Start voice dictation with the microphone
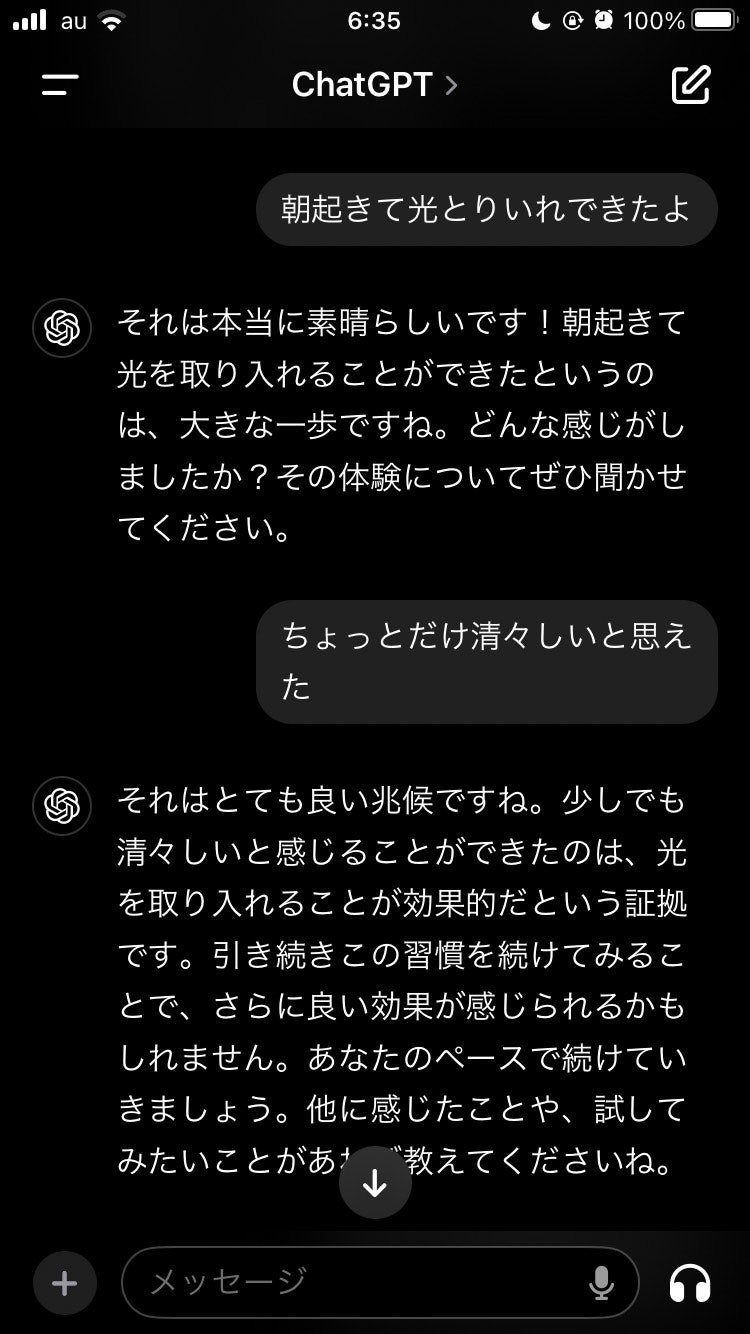This screenshot has height=1334, width=750. (601, 1283)
